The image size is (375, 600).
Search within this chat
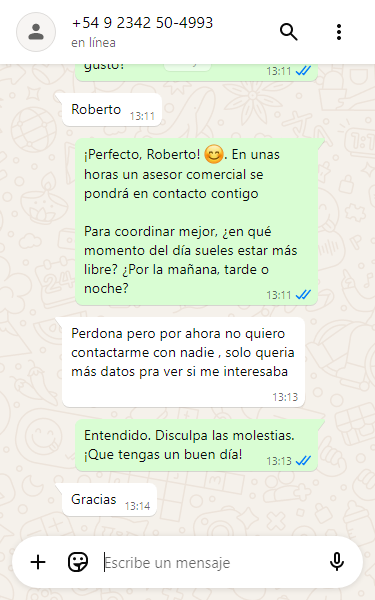click(289, 32)
